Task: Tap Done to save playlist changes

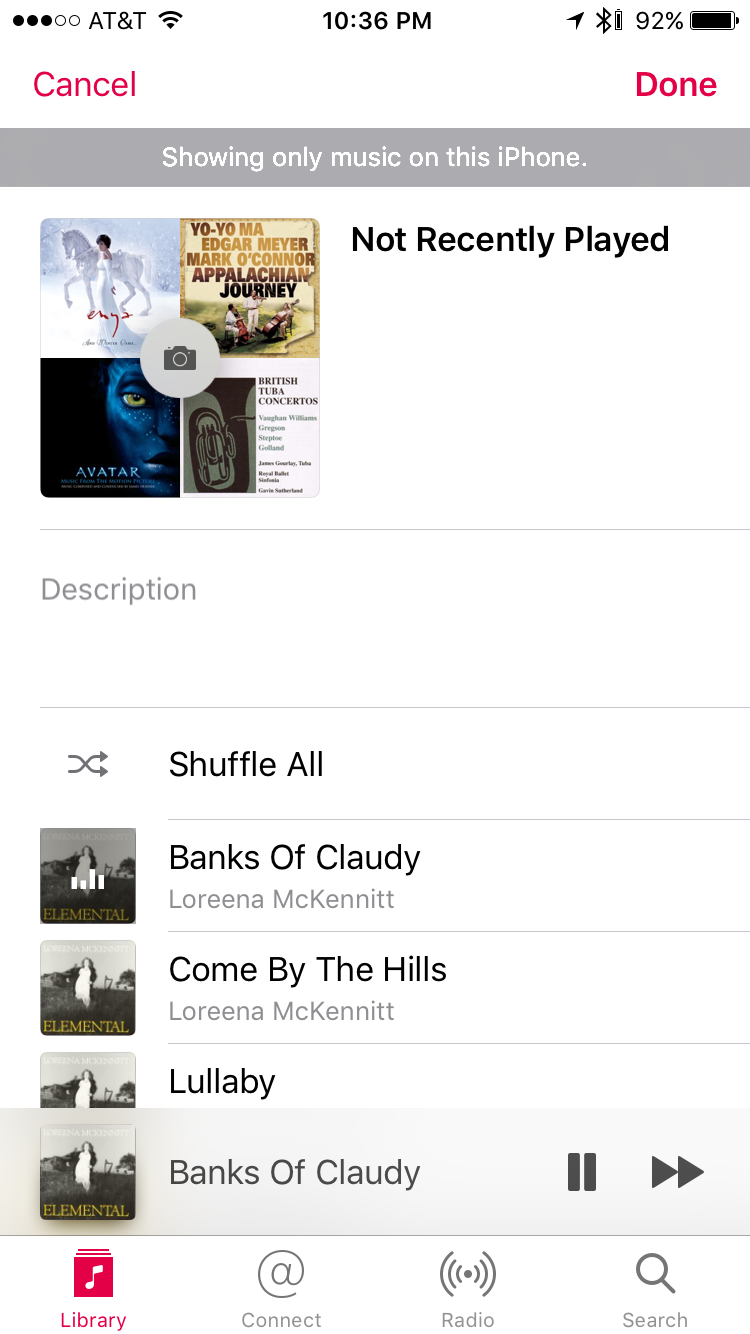Action: click(x=675, y=85)
